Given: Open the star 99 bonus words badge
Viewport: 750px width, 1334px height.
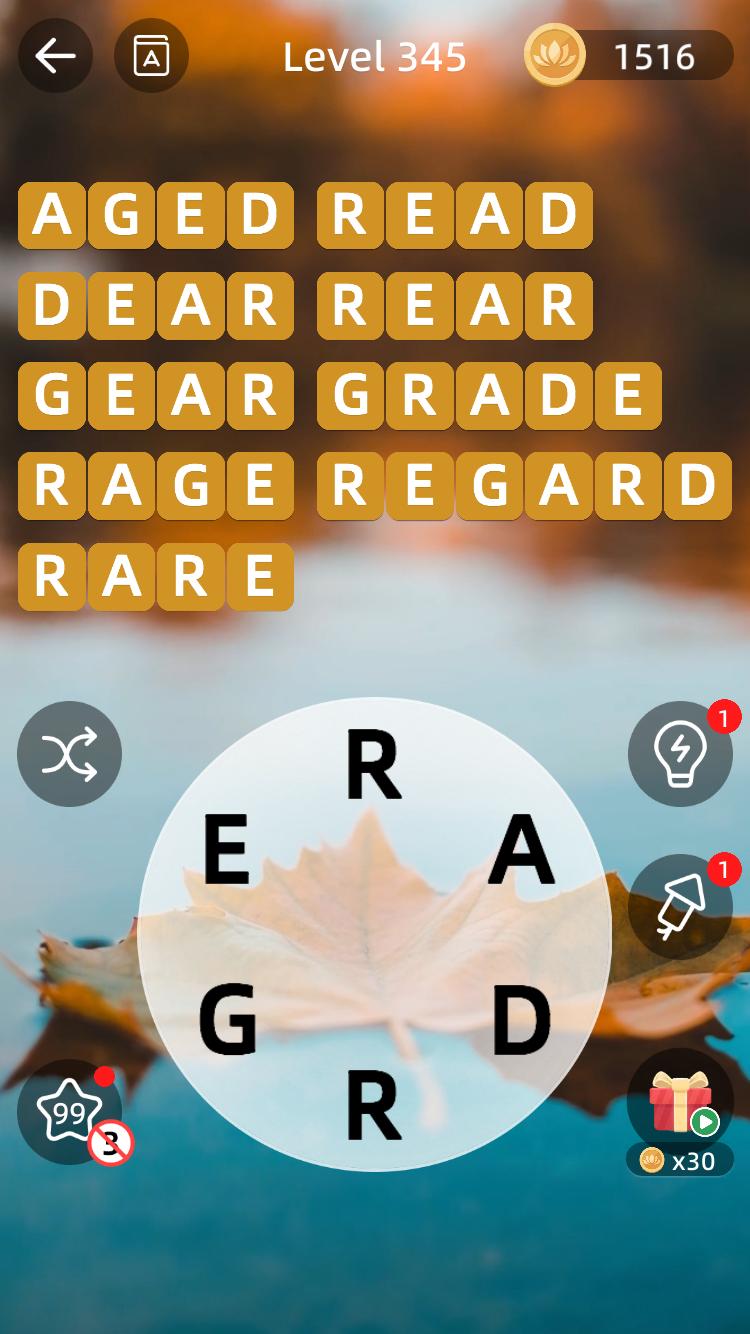Looking at the screenshot, I should pyautogui.click(x=69, y=1111).
